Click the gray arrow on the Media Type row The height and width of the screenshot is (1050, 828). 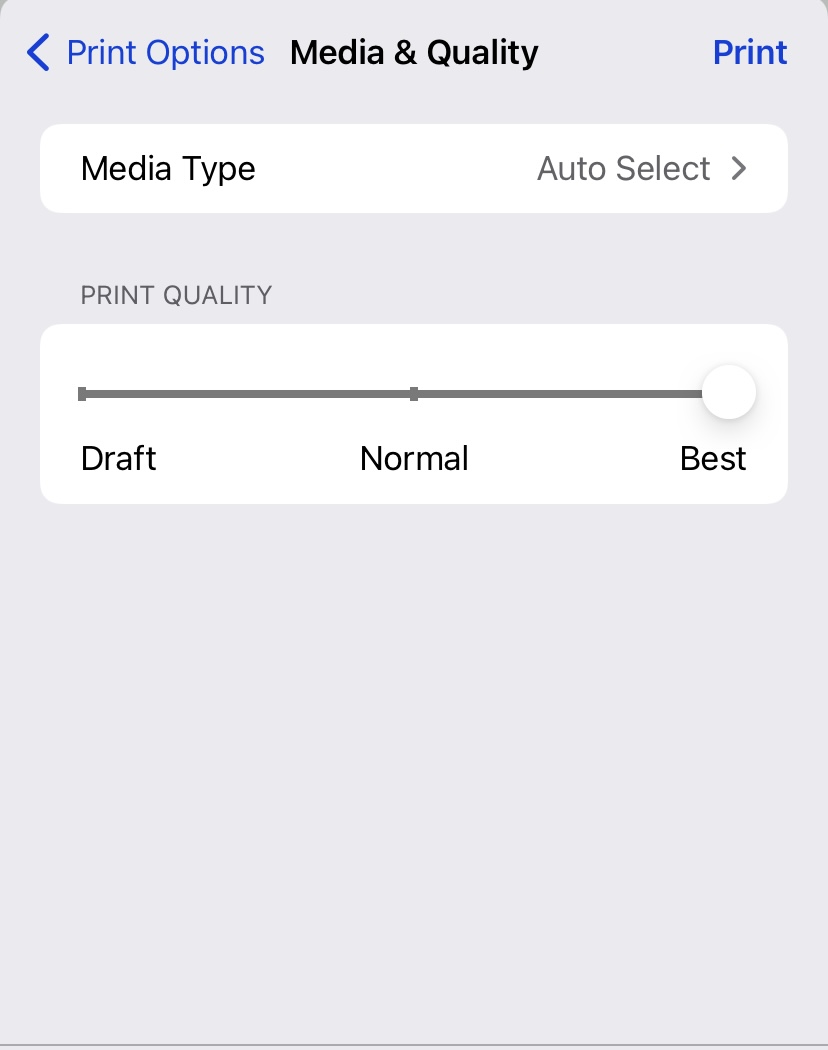pos(739,169)
